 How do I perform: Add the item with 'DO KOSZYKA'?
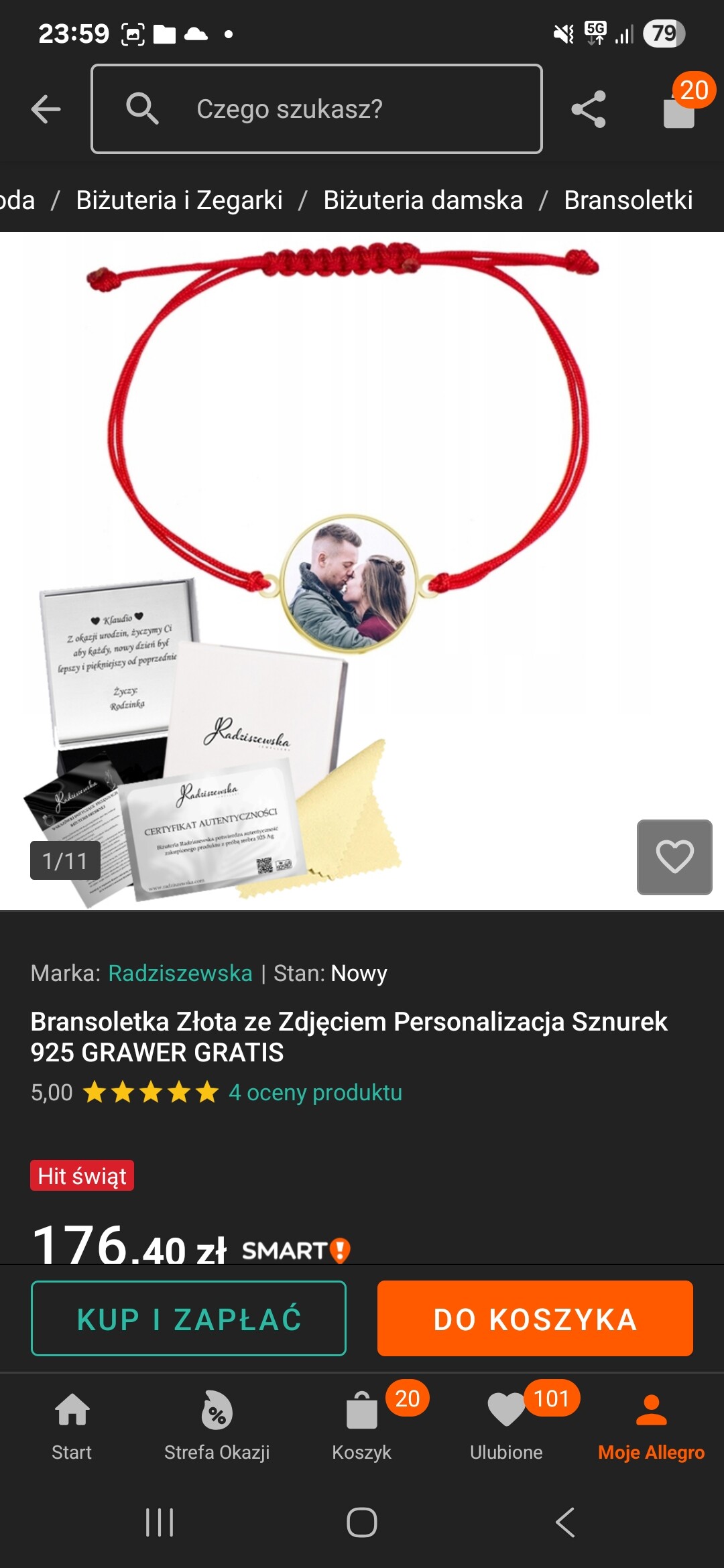(534, 1318)
